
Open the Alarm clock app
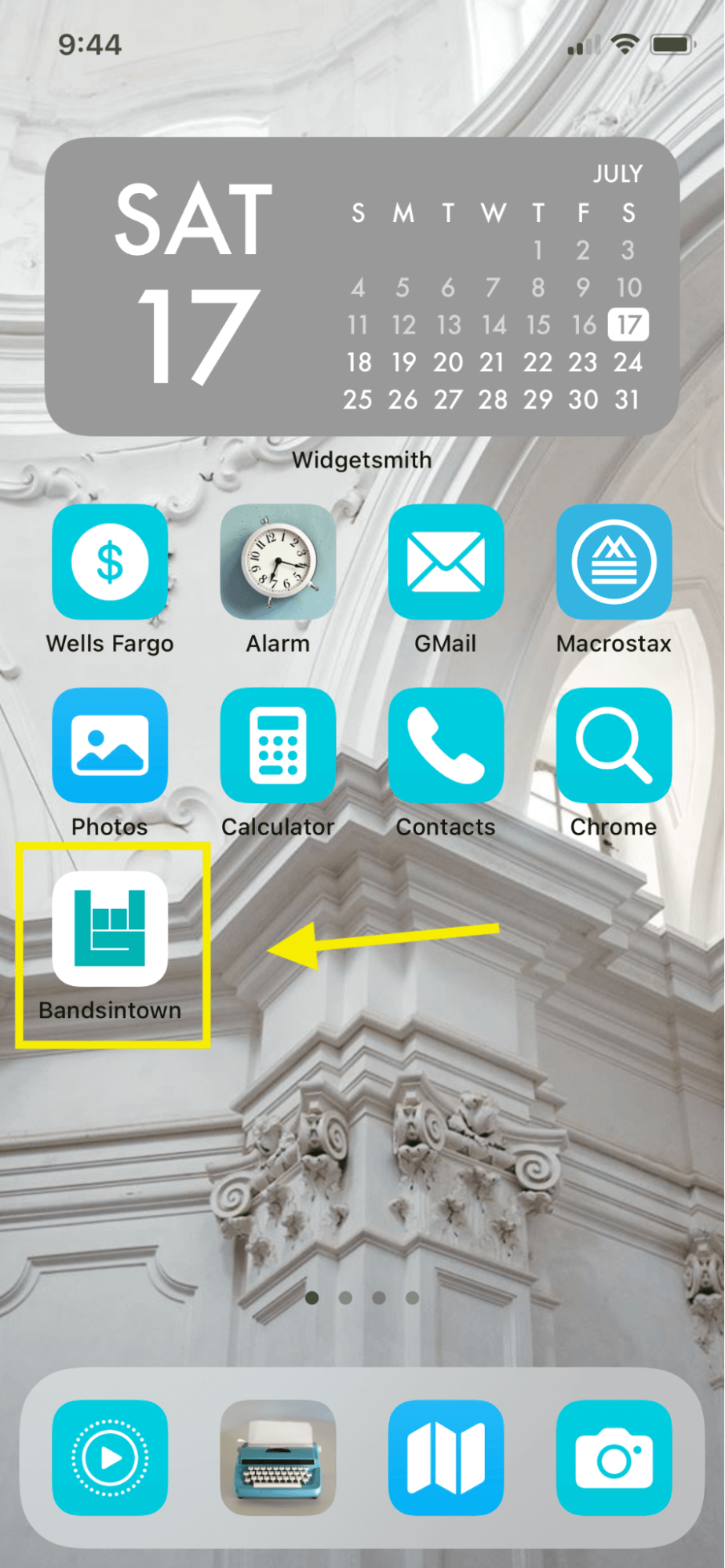pos(278,562)
